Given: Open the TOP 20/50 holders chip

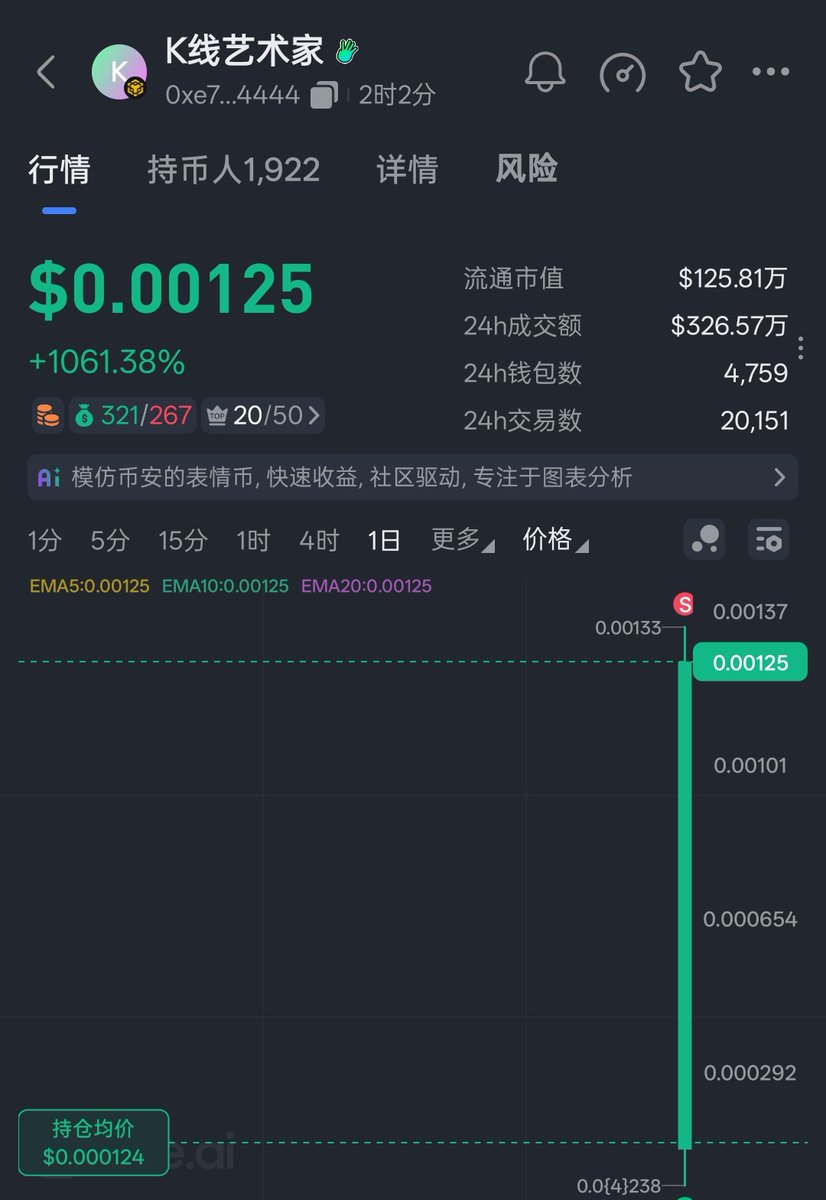Looking at the screenshot, I should point(263,415).
